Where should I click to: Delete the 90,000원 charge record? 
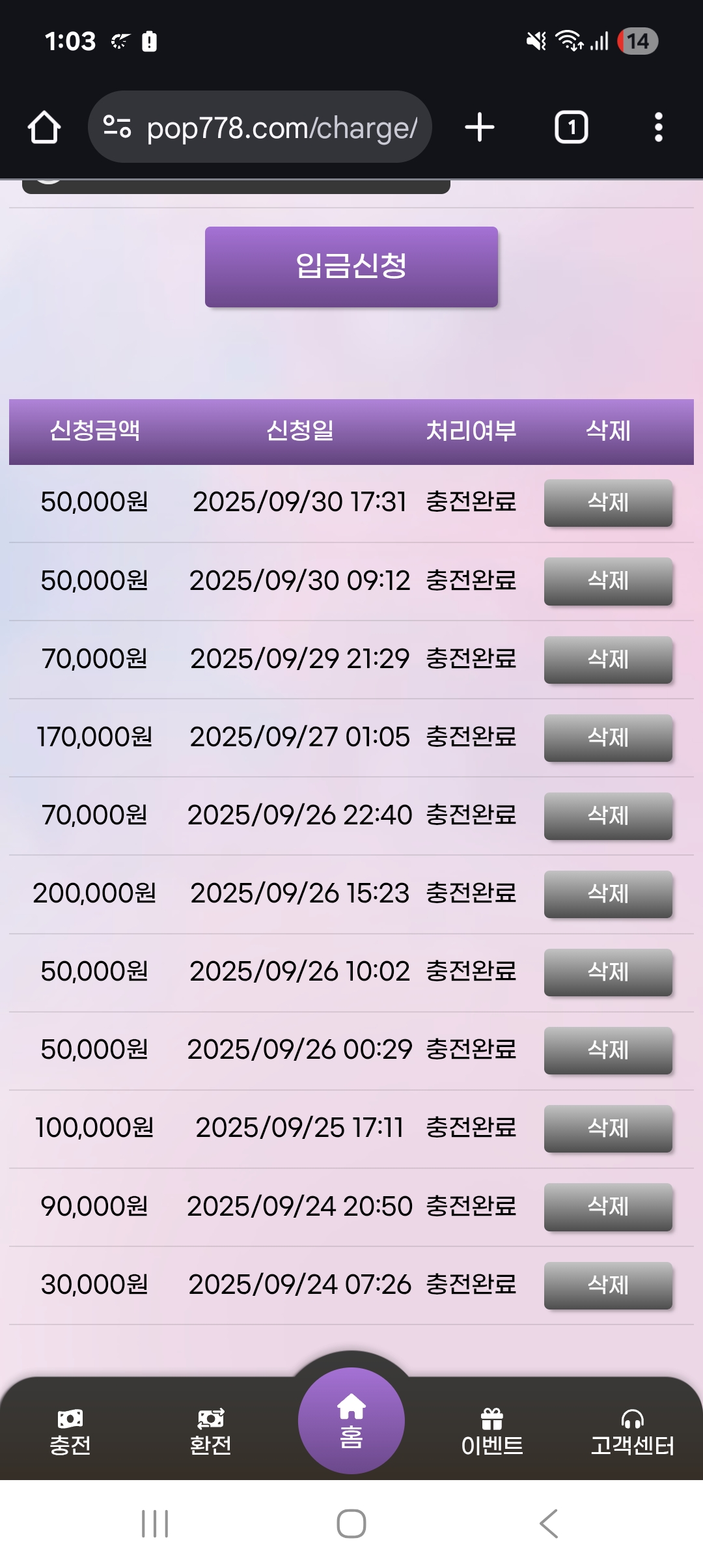pyautogui.click(x=608, y=1207)
